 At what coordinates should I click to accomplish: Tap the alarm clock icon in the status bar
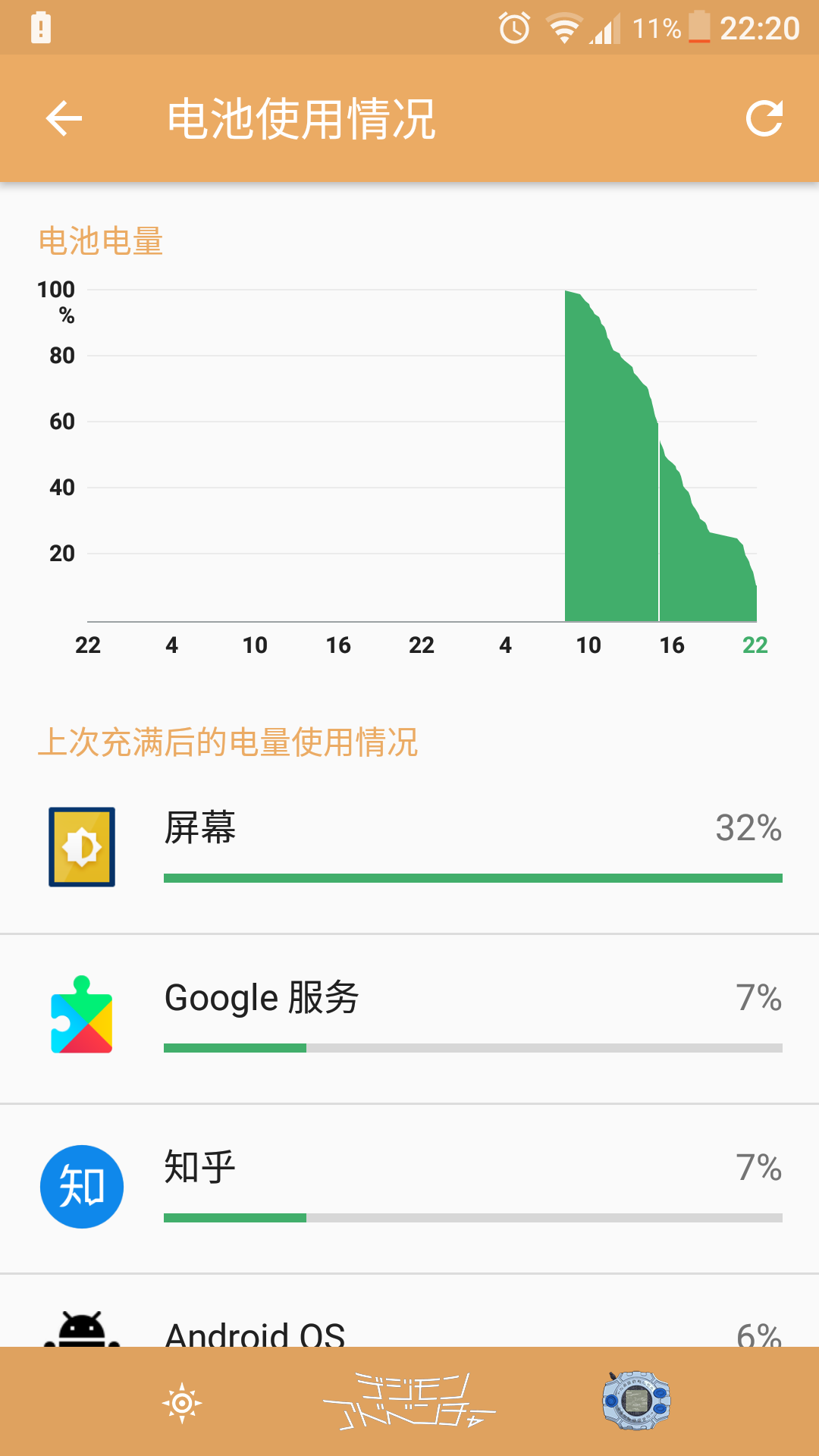(513, 30)
